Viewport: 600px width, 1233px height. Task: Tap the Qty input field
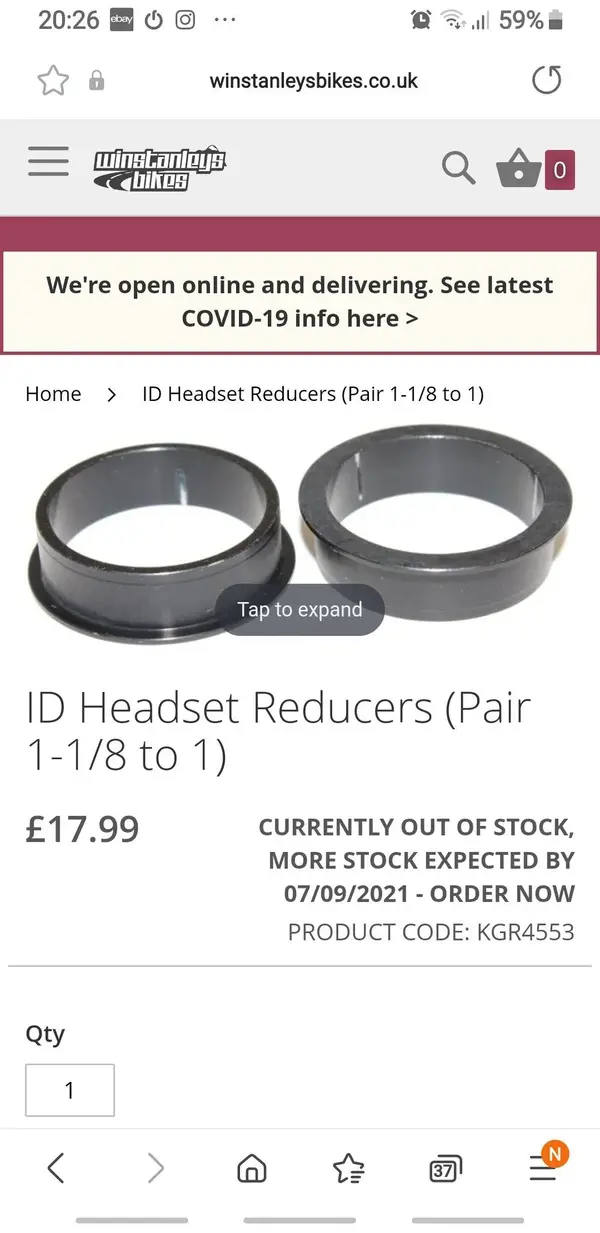pyautogui.click(x=70, y=1089)
